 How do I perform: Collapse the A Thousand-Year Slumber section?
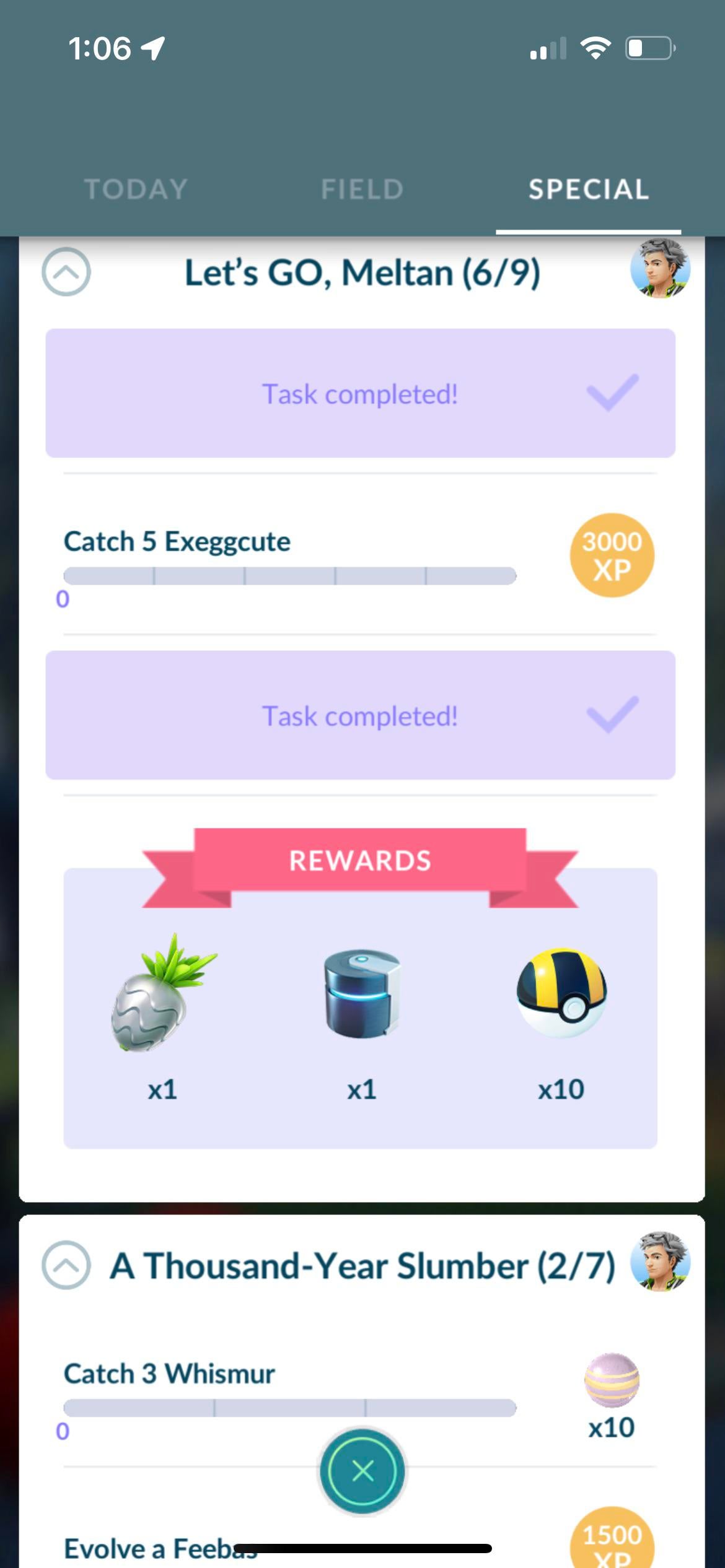pos(66,1265)
